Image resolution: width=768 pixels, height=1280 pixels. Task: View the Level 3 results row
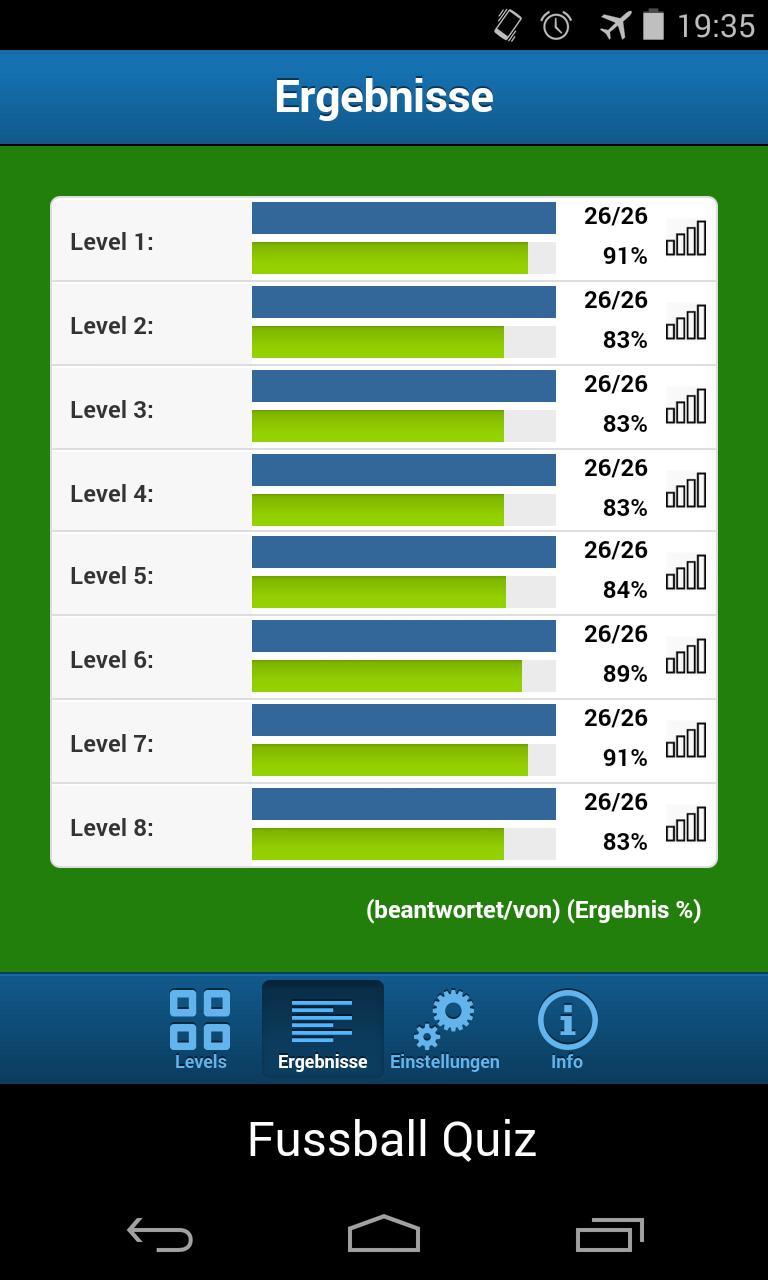click(384, 408)
